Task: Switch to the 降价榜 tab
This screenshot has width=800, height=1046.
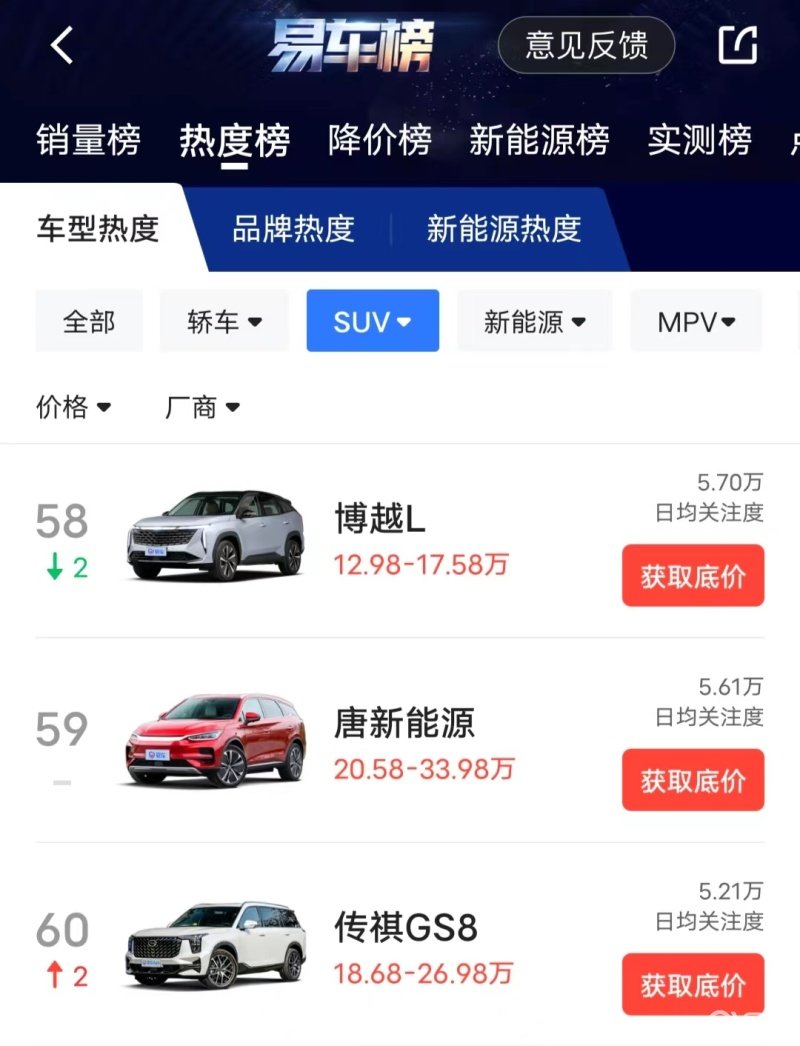Action: point(379,140)
